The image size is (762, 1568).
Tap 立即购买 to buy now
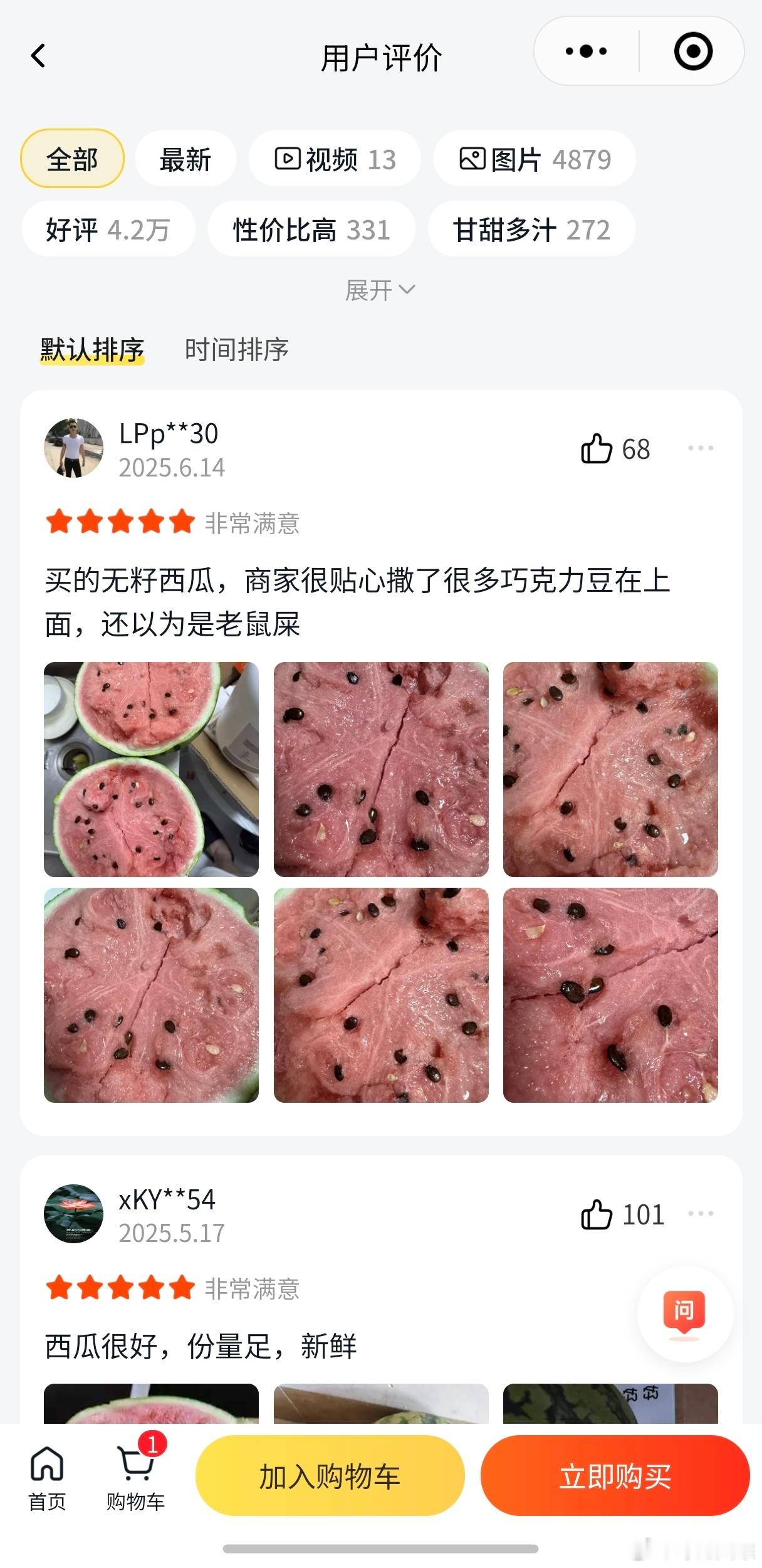point(615,1477)
